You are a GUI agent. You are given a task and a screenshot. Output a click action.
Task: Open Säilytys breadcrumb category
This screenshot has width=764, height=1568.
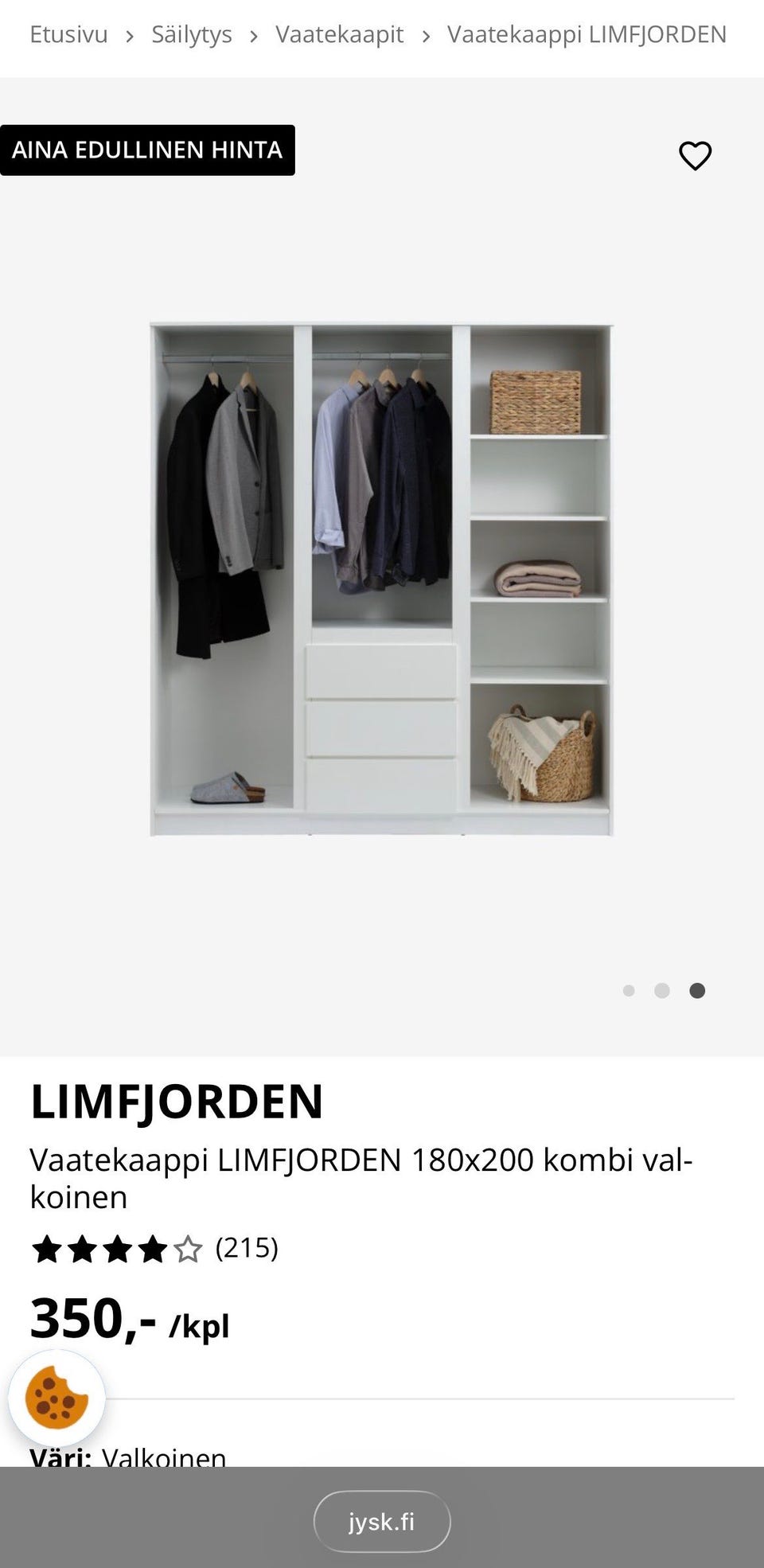192,35
